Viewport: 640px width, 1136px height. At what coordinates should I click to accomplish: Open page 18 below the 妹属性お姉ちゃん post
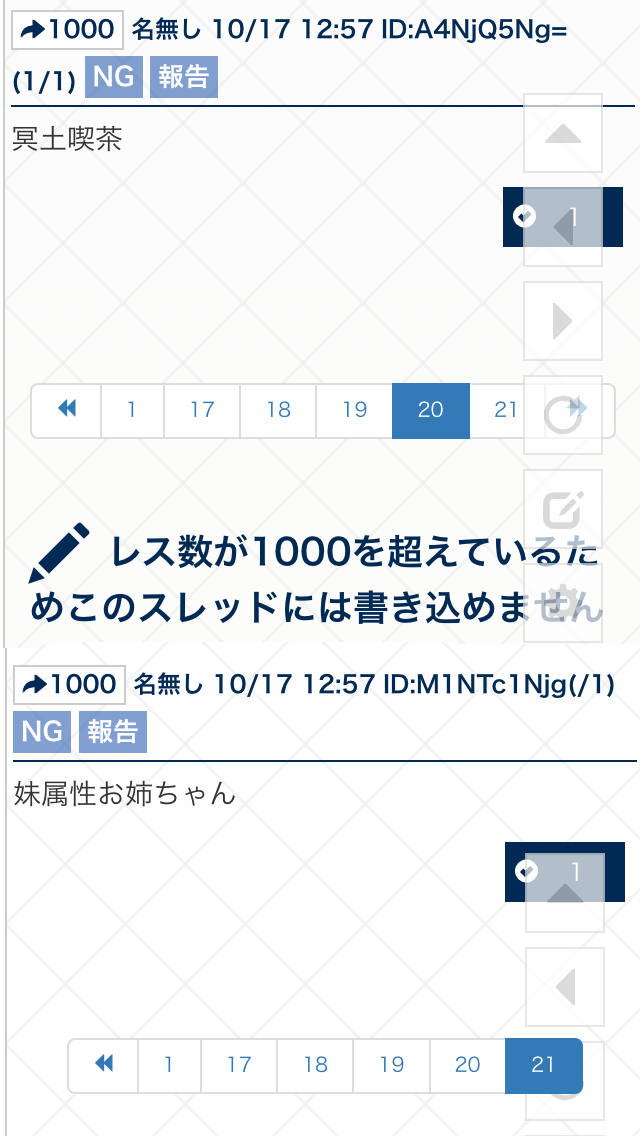315,1065
